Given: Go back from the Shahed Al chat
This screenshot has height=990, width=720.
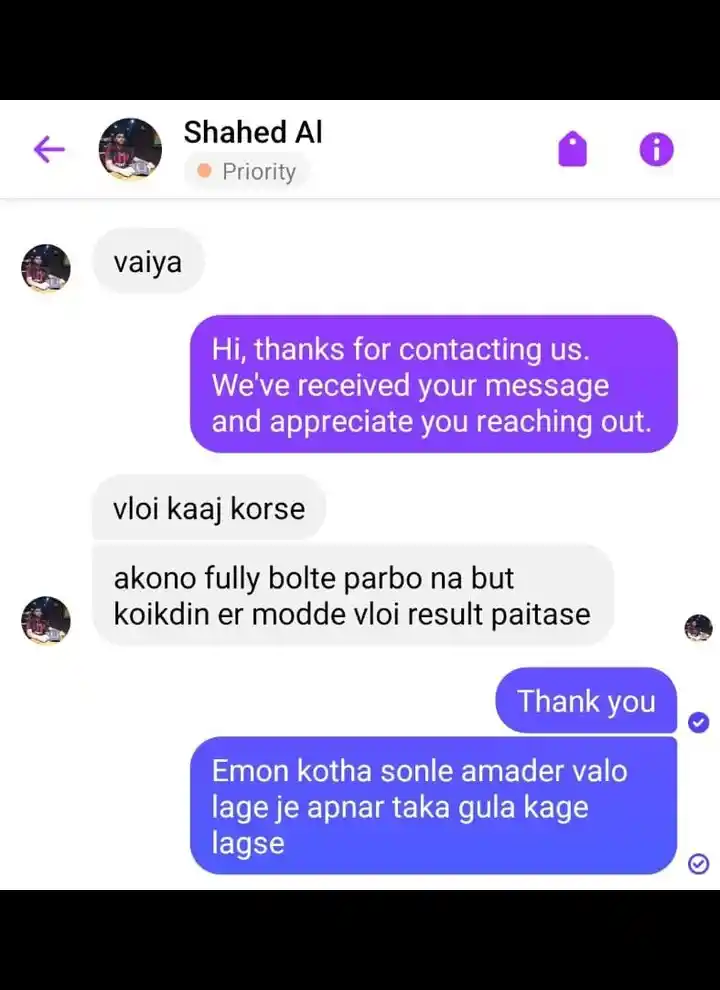Looking at the screenshot, I should coord(48,150).
